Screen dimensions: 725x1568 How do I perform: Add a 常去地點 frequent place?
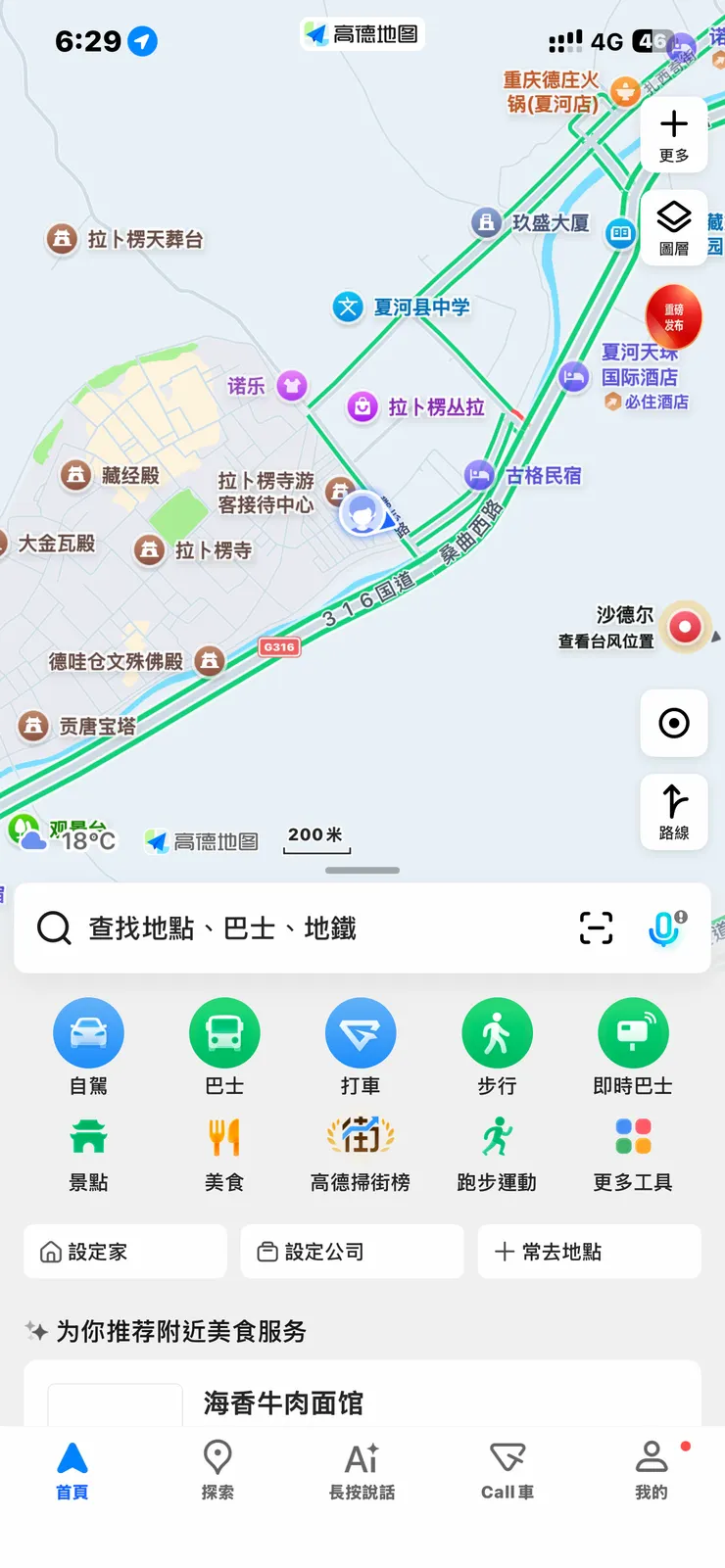tap(590, 1252)
